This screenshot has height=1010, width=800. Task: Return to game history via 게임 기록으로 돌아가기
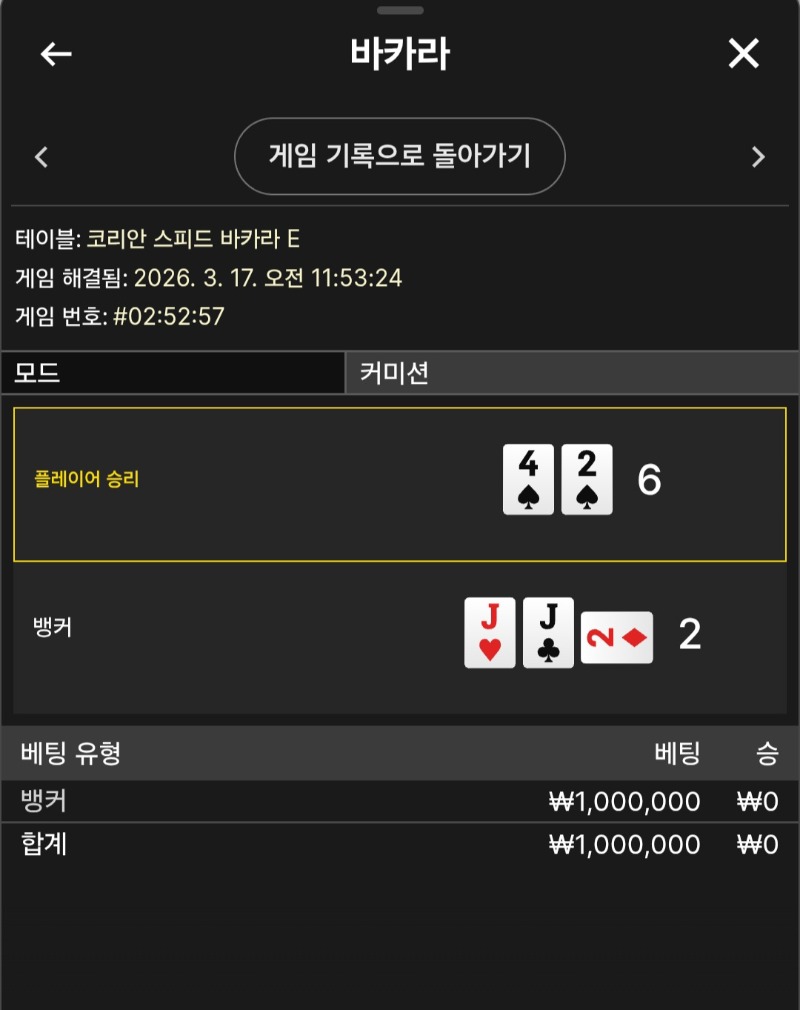tap(400, 156)
